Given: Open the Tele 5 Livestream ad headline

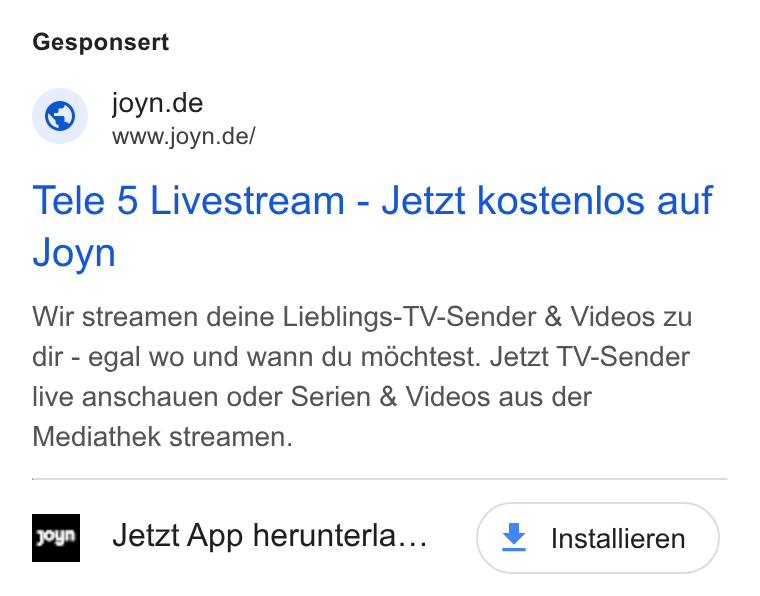Looking at the screenshot, I should [372, 226].
